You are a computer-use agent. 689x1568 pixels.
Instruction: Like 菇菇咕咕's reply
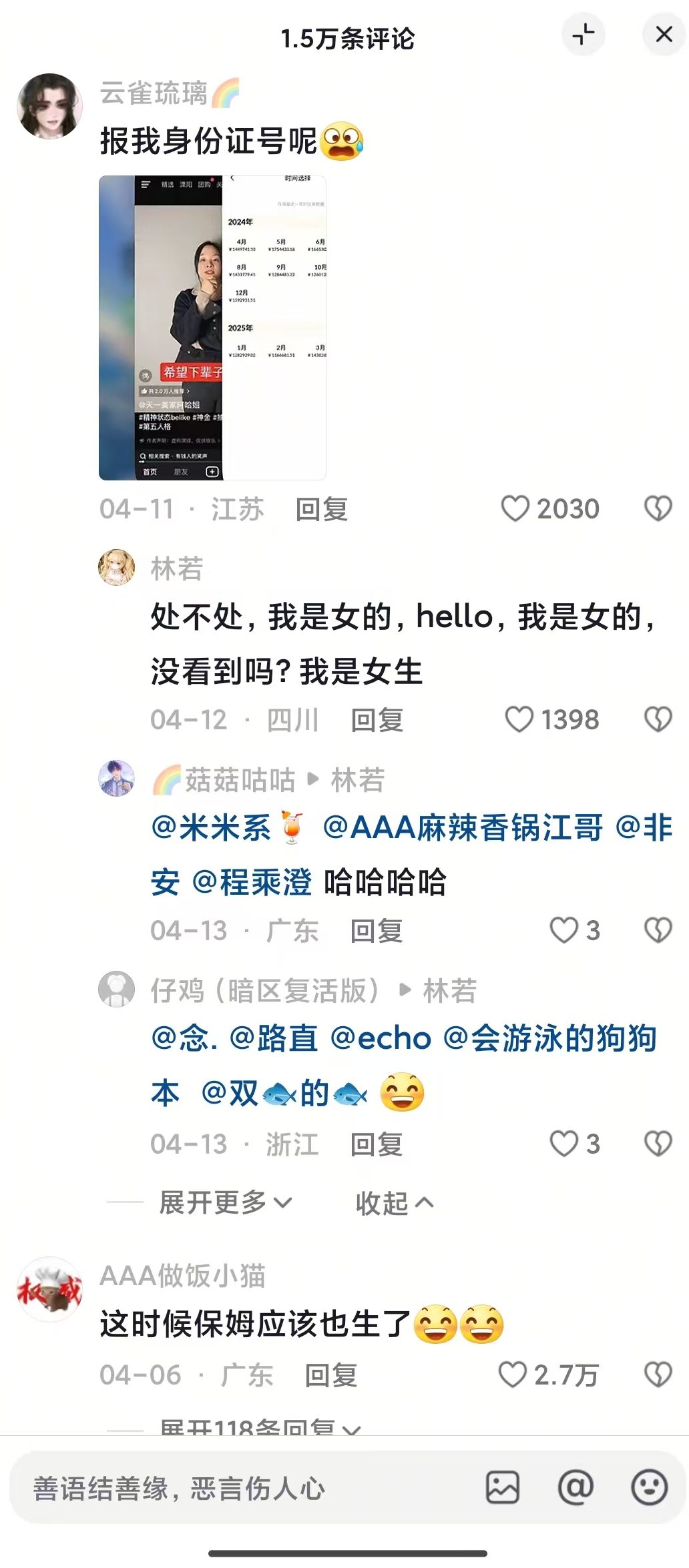click(563, 931)
